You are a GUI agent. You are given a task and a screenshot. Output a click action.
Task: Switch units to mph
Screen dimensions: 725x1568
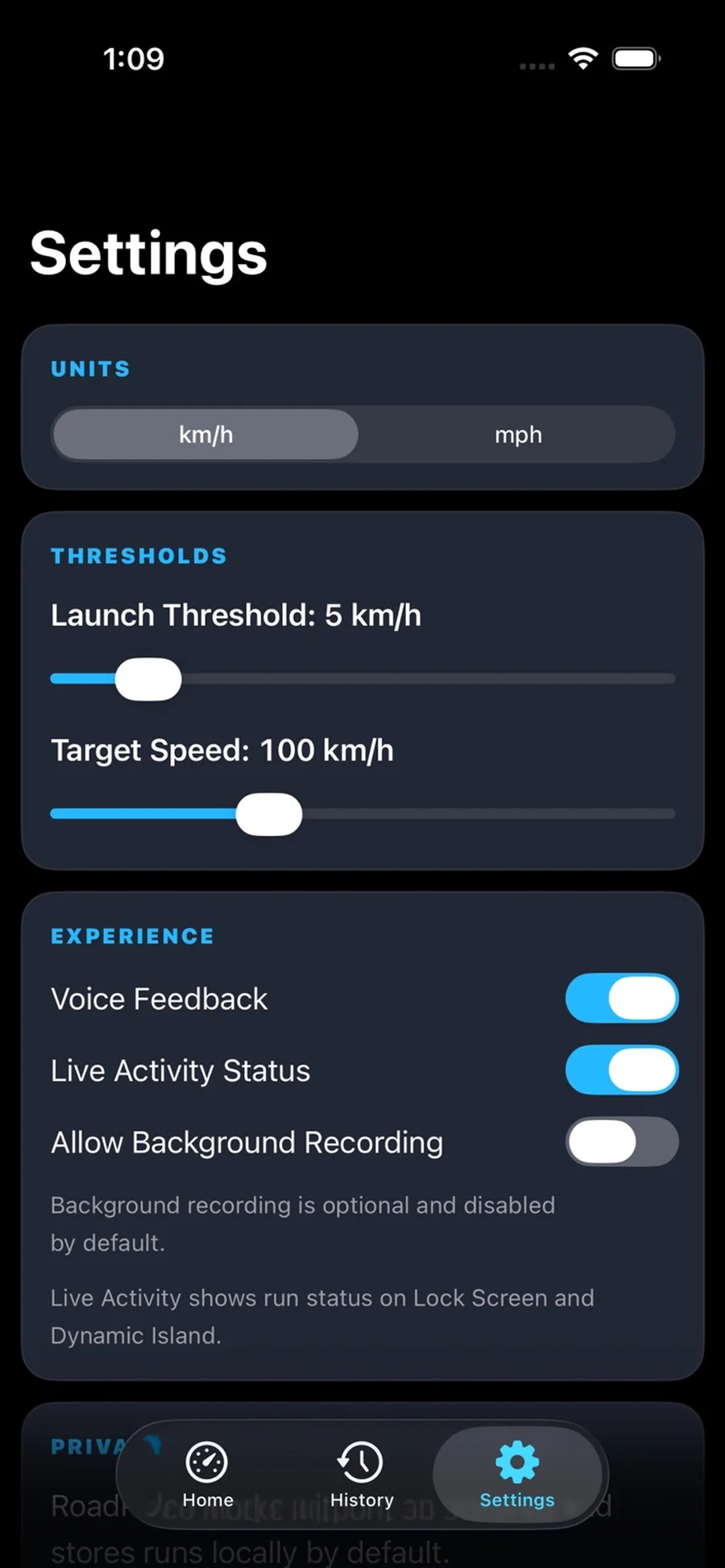pyautogui.click(x=518, y=434)
